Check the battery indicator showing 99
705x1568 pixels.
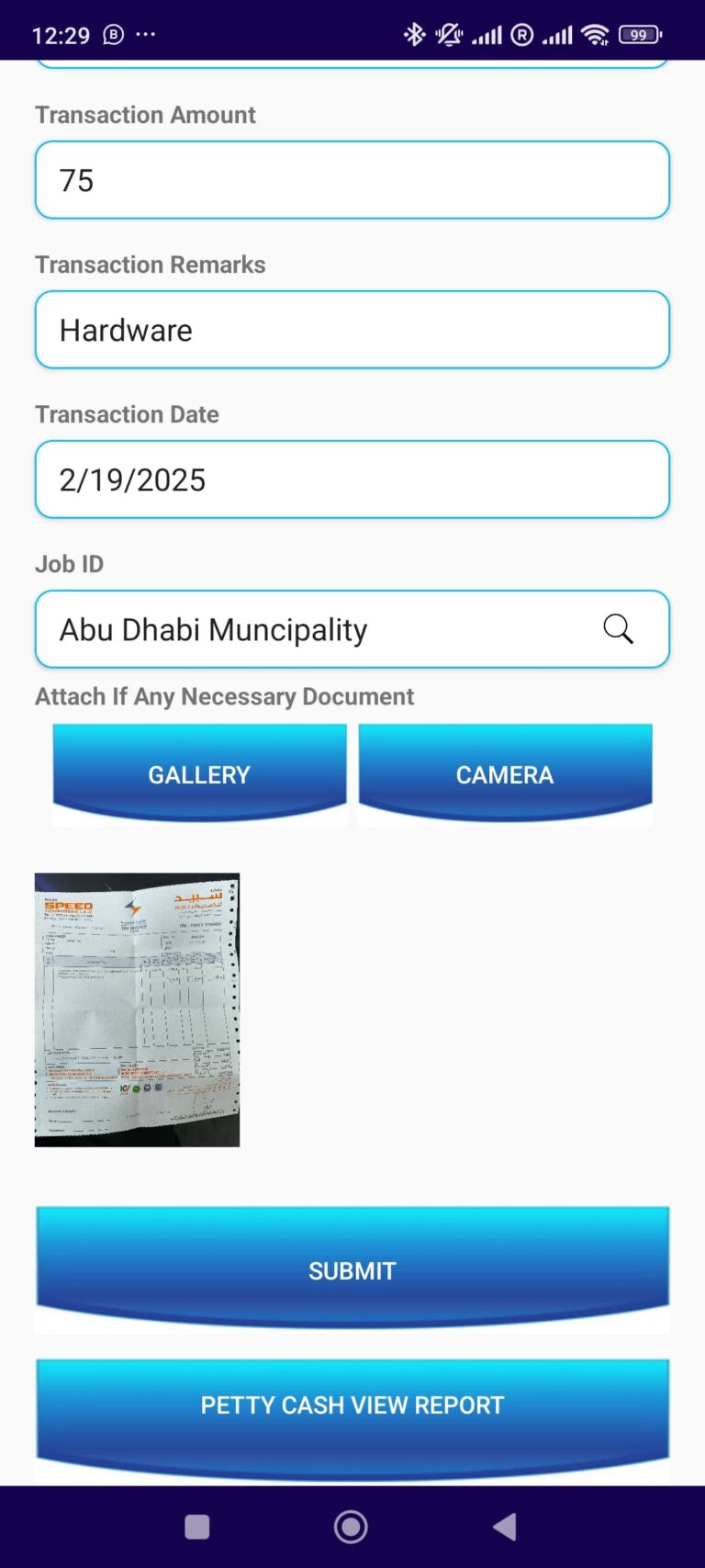click(x=640, y=34)
